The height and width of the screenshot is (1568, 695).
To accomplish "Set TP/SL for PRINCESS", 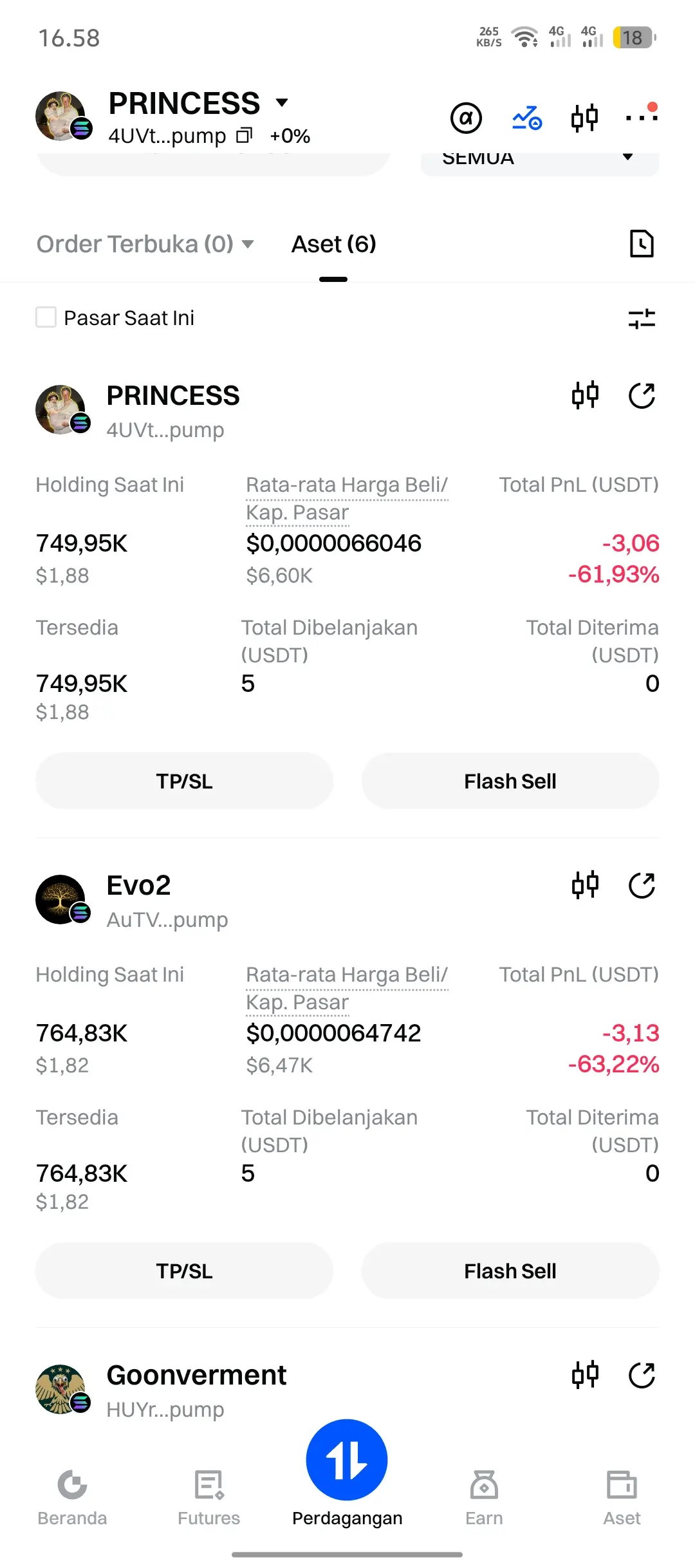I will pos(184,781).
